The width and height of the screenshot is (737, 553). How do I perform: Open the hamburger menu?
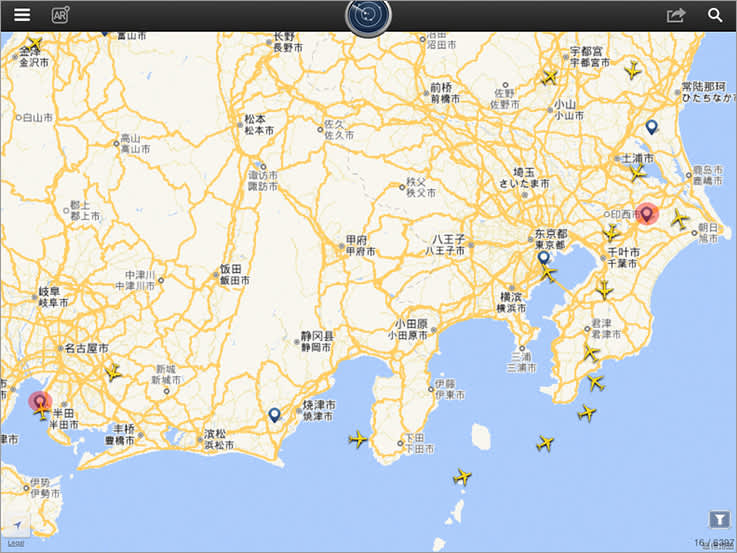click(22, 15)
